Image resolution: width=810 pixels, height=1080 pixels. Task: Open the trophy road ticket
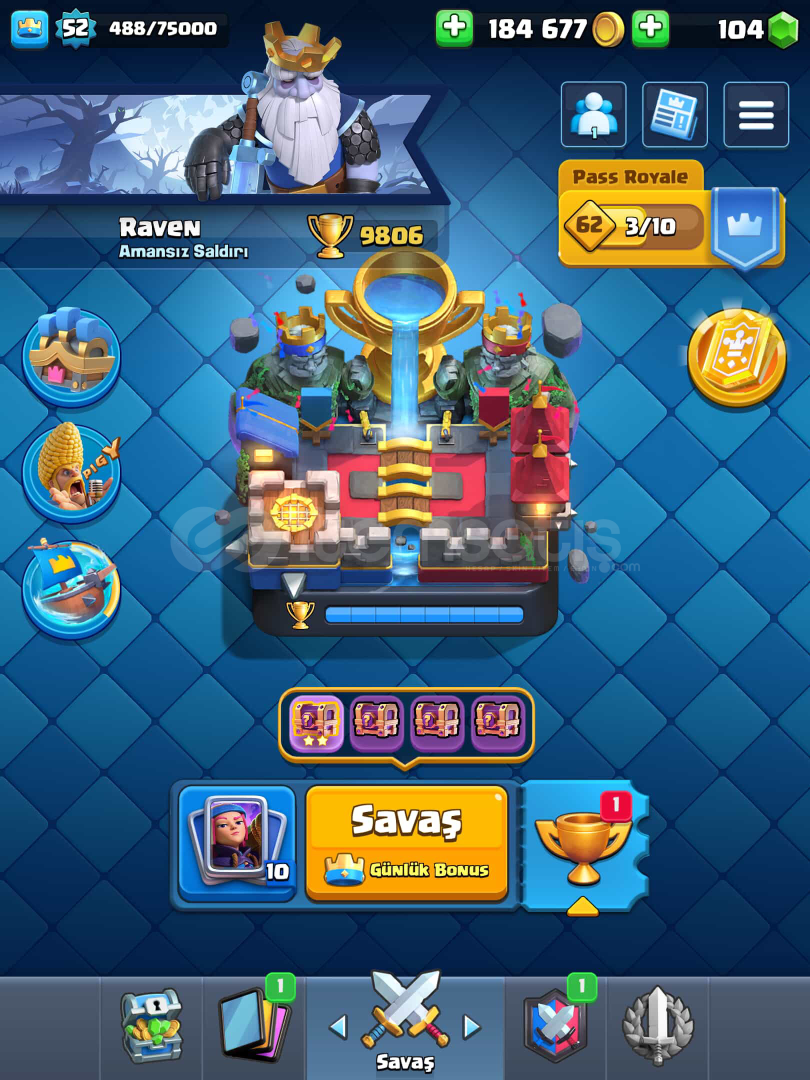click(584, 846)
